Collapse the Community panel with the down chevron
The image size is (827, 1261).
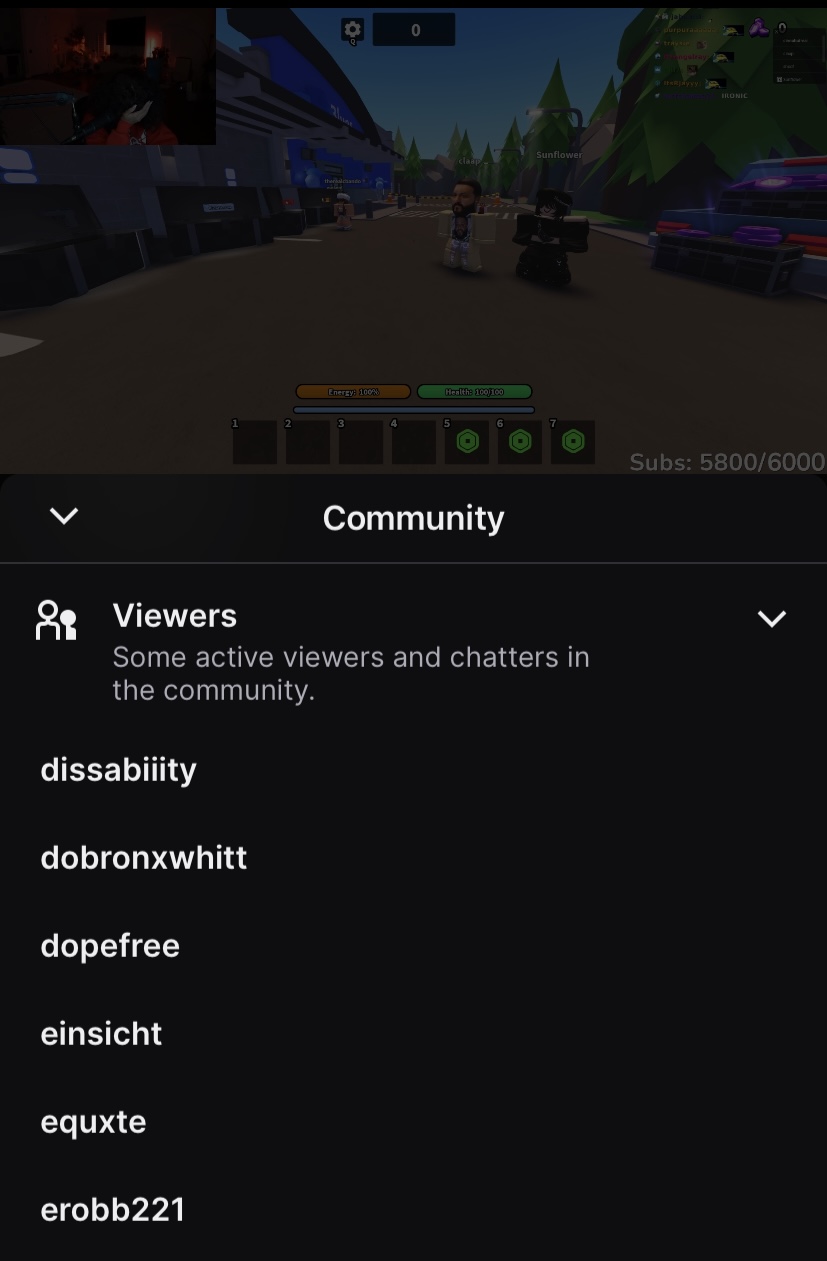click(64, 516)
